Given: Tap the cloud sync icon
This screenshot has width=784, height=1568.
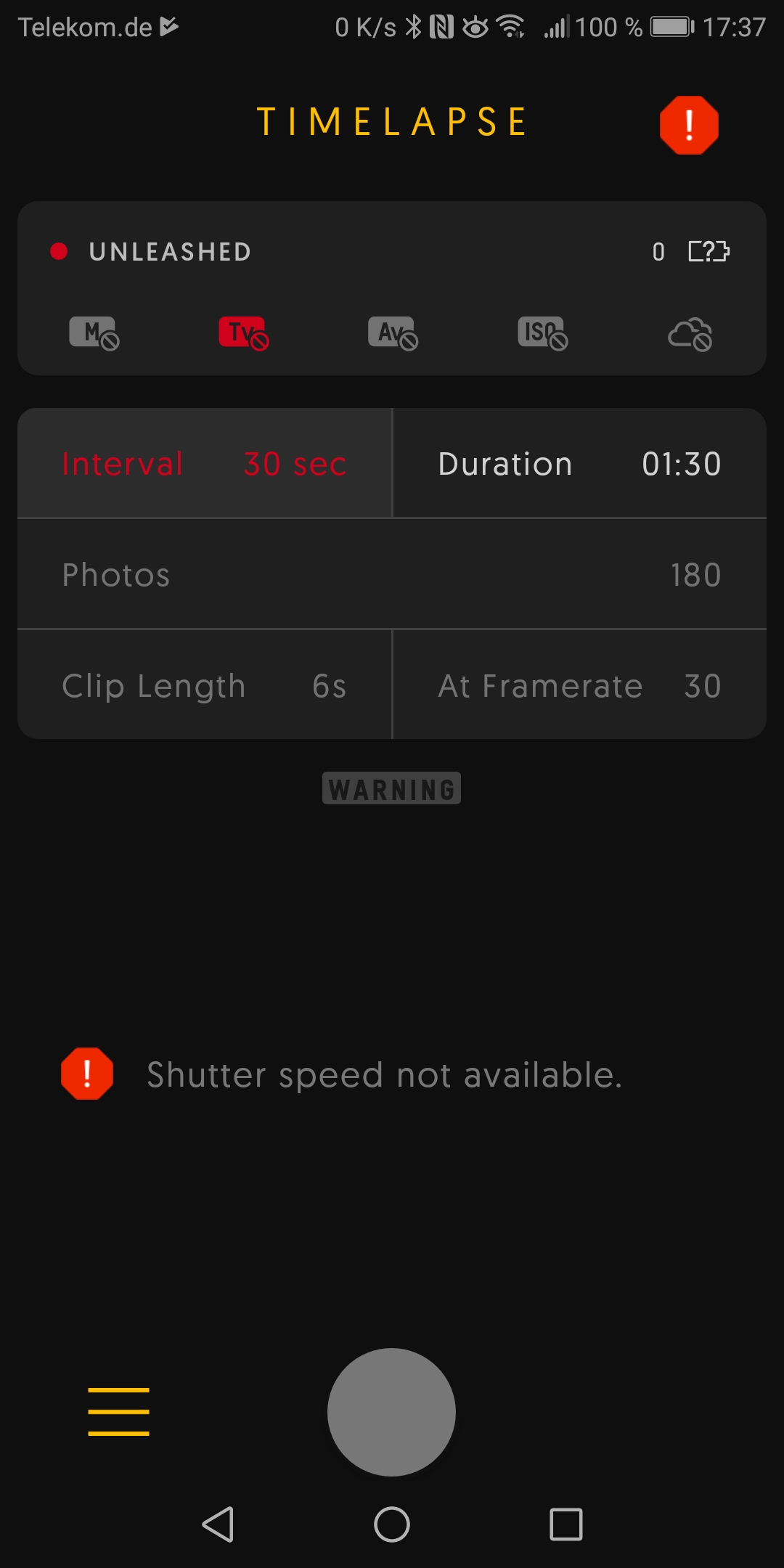Looking at the screenshot, I should coord(690,334).
